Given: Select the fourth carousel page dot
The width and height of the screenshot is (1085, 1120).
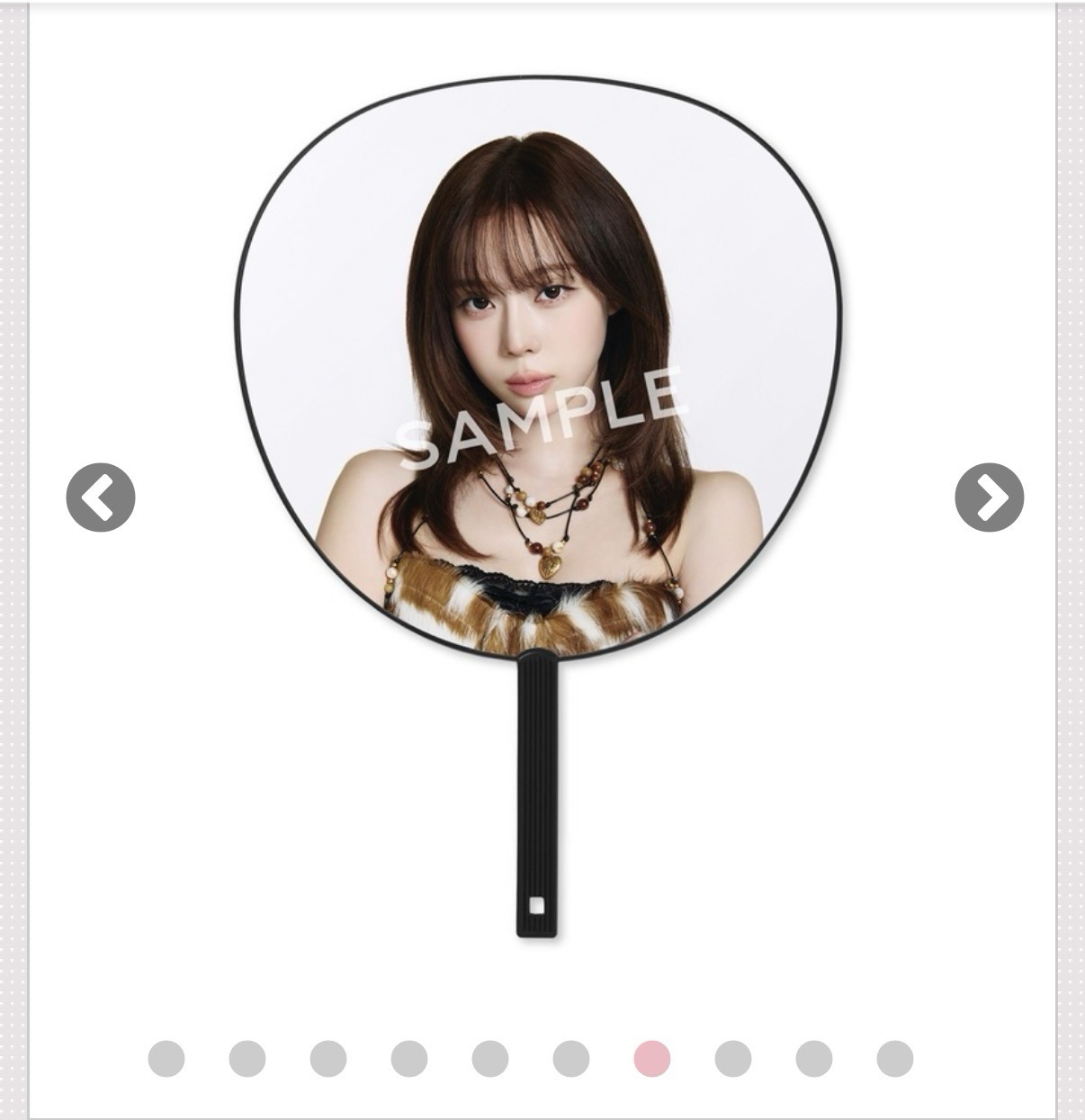Looking at the screenshot, I should [409, 1058].
